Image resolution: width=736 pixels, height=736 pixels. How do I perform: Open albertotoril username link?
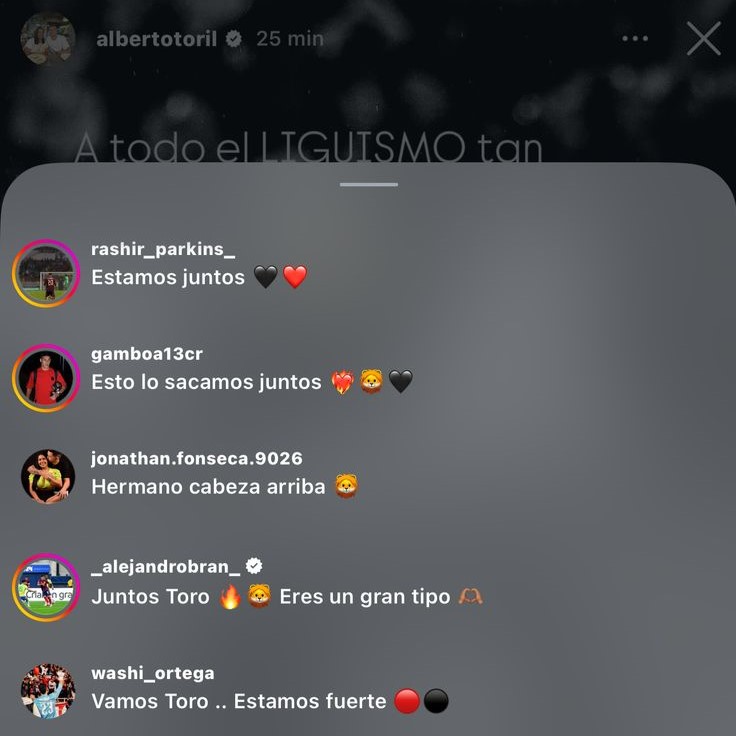coord(156,39)
